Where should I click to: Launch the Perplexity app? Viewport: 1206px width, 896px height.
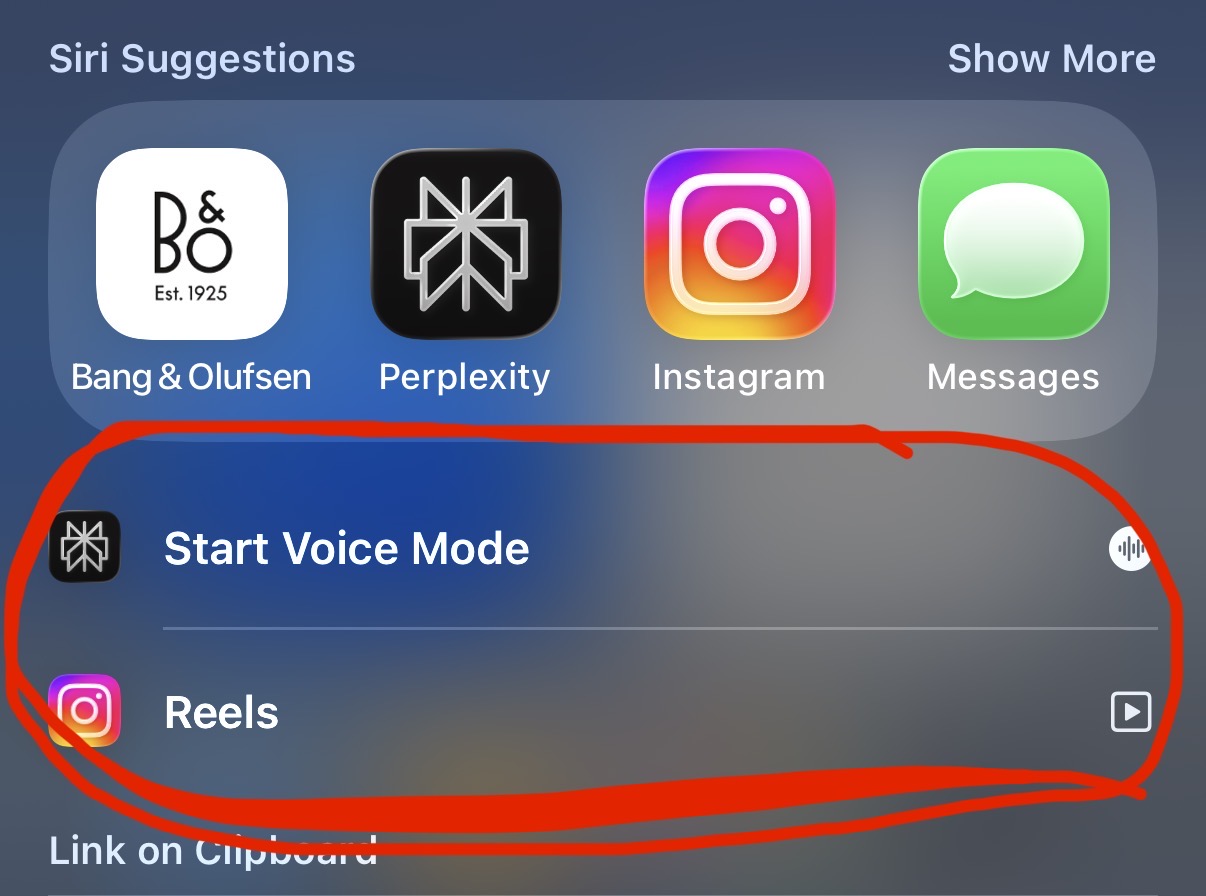(x=466, y=245)
